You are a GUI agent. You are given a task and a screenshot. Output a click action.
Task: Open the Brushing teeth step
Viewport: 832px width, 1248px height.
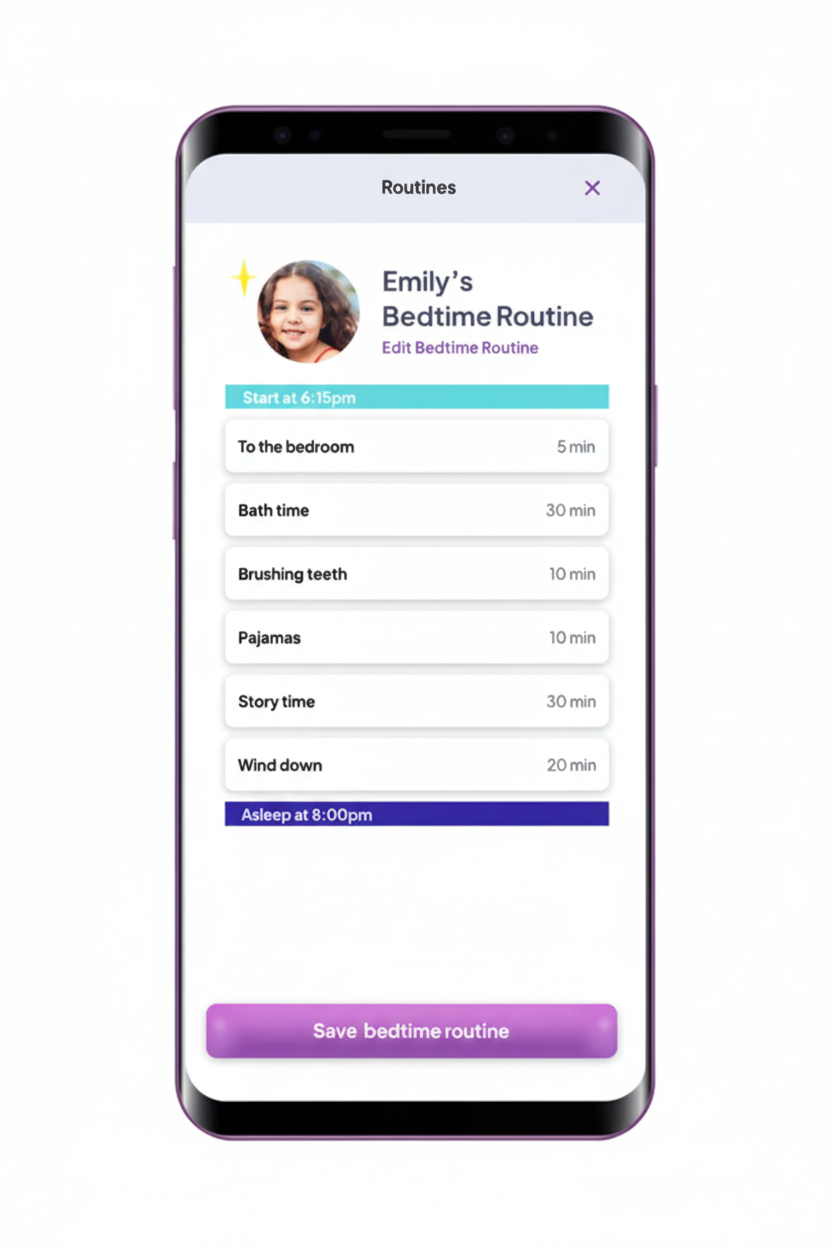click(x=416, y=574)
